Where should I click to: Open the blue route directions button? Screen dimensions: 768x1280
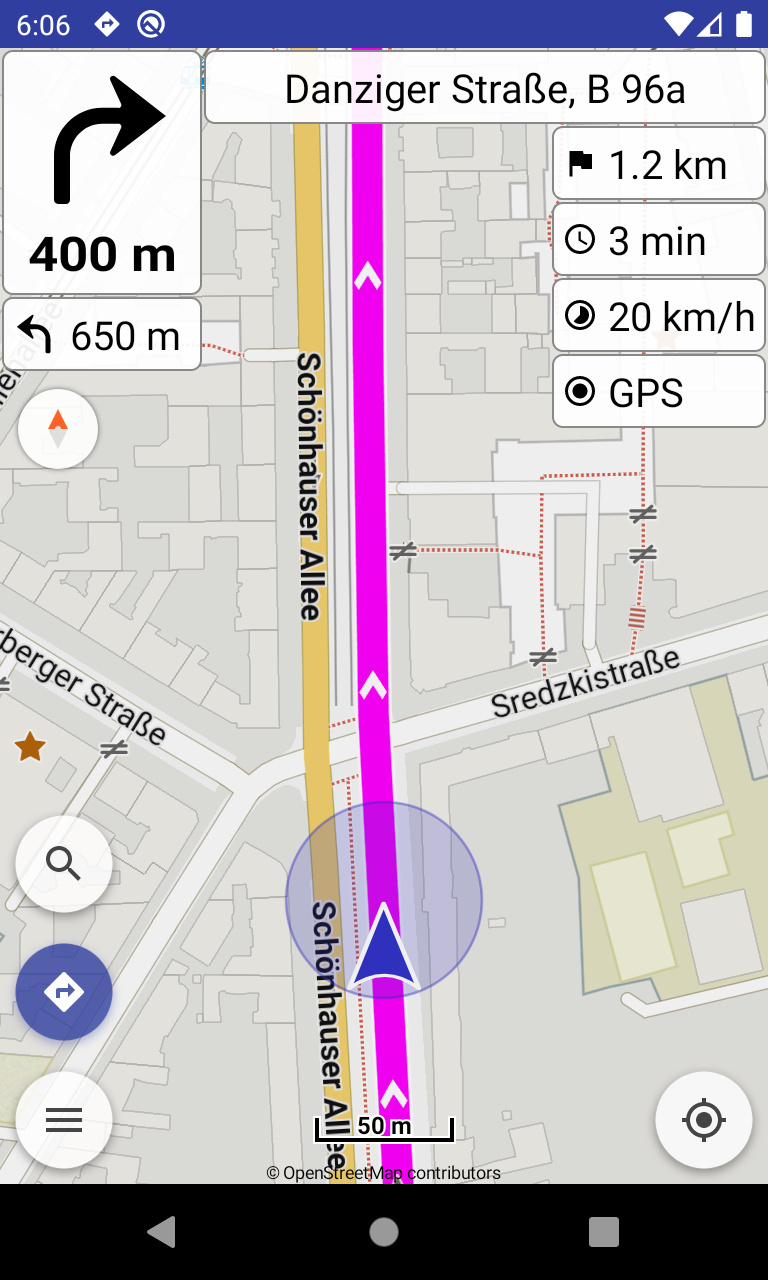coord(64,992)
